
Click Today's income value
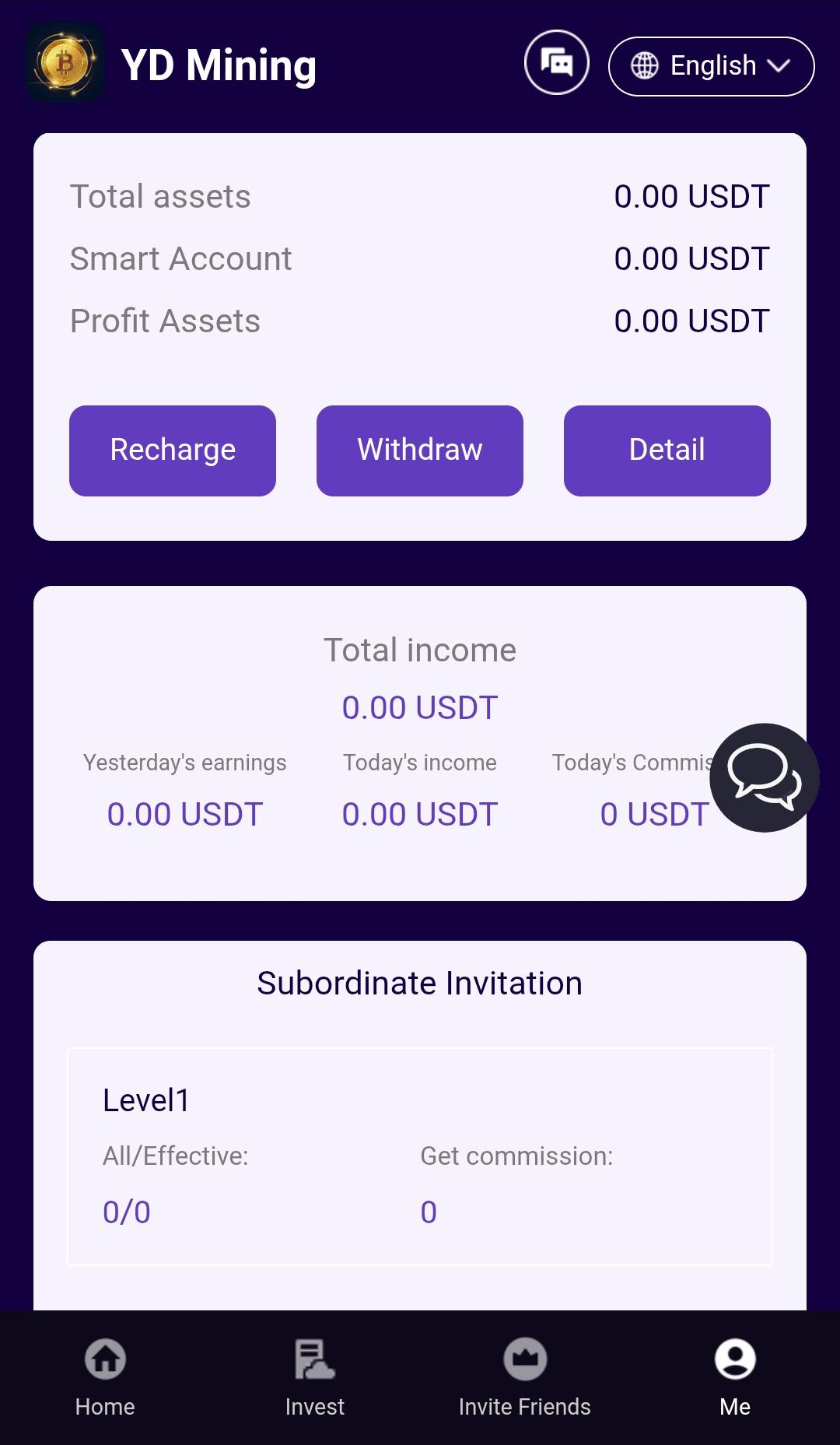(x=419, y=814)
